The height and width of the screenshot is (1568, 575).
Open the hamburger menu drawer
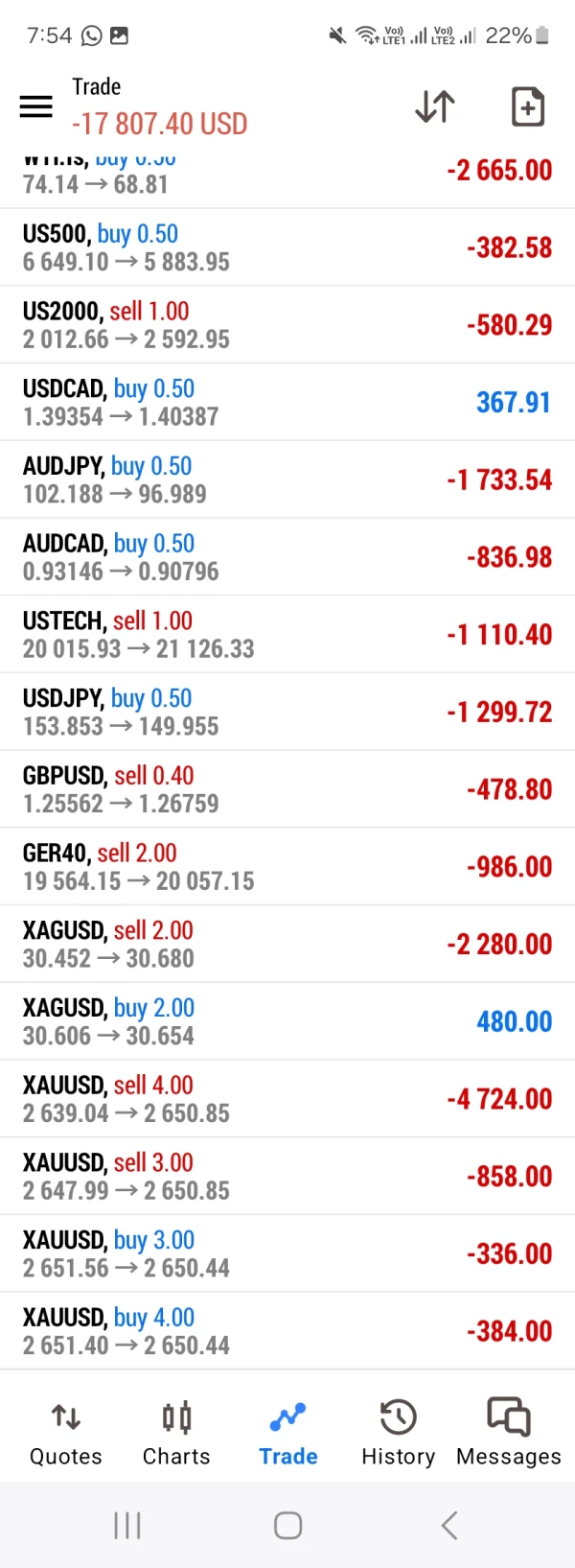tap(36, 106)
